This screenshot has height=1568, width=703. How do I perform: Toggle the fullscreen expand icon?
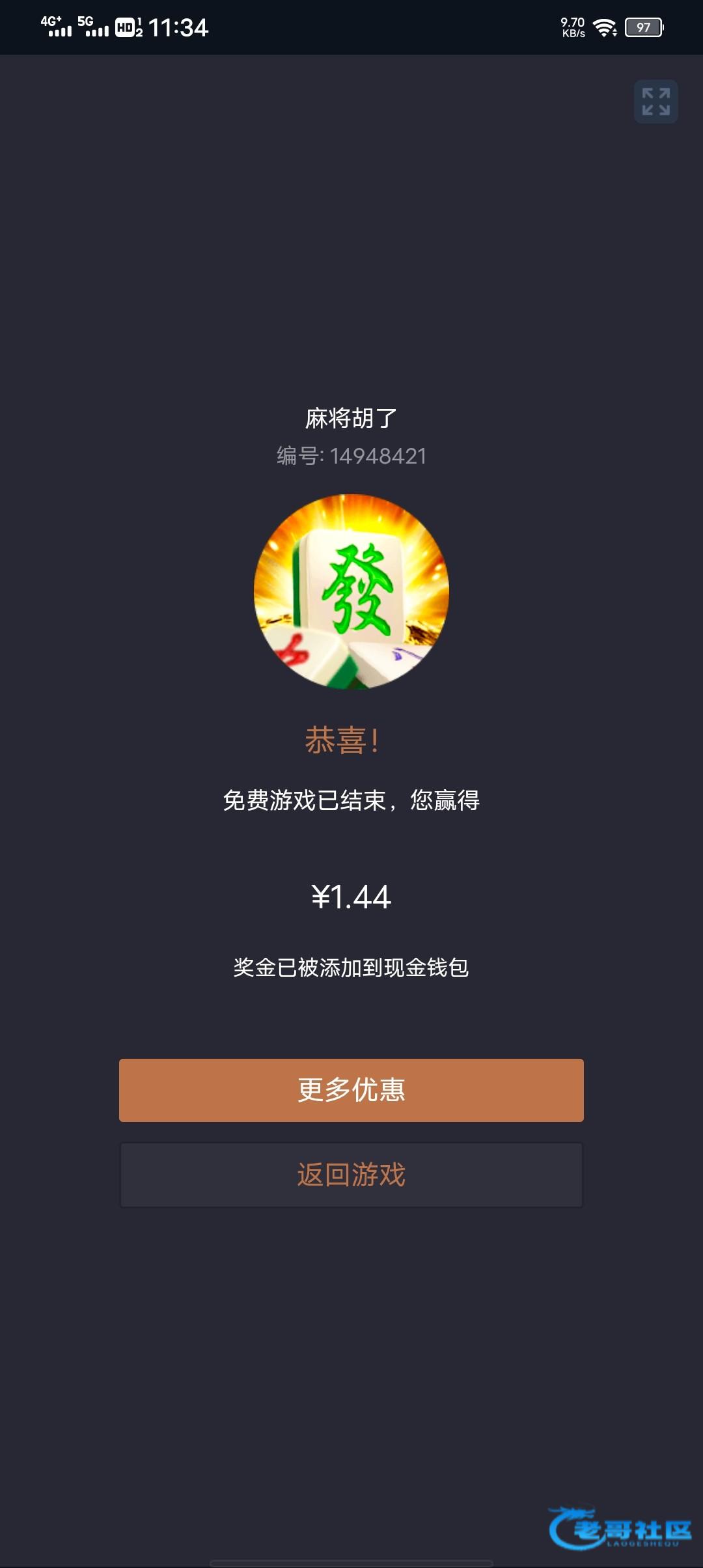[x=655, y=102]
